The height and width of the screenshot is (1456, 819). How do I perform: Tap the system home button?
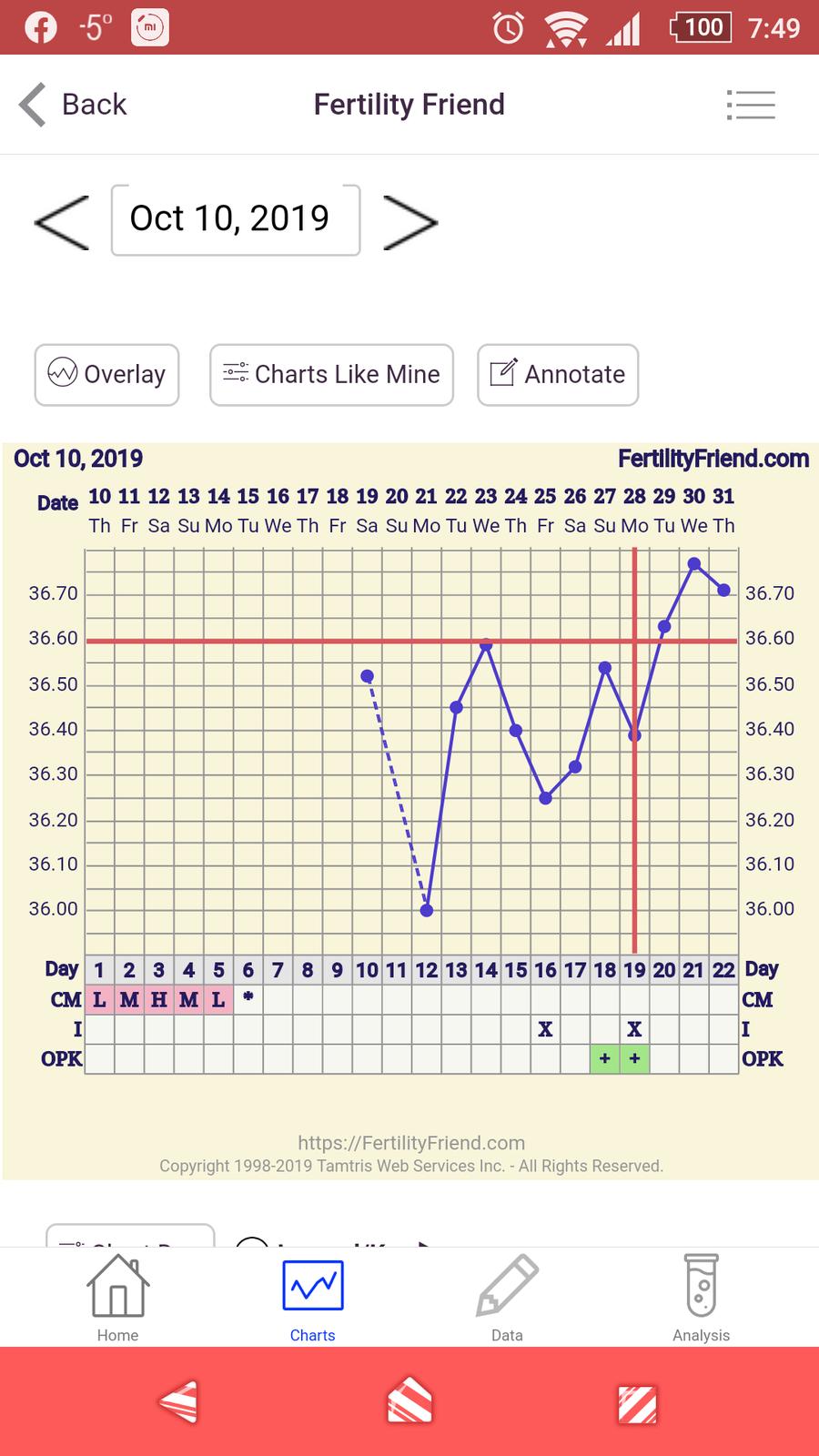(409, 1402)
